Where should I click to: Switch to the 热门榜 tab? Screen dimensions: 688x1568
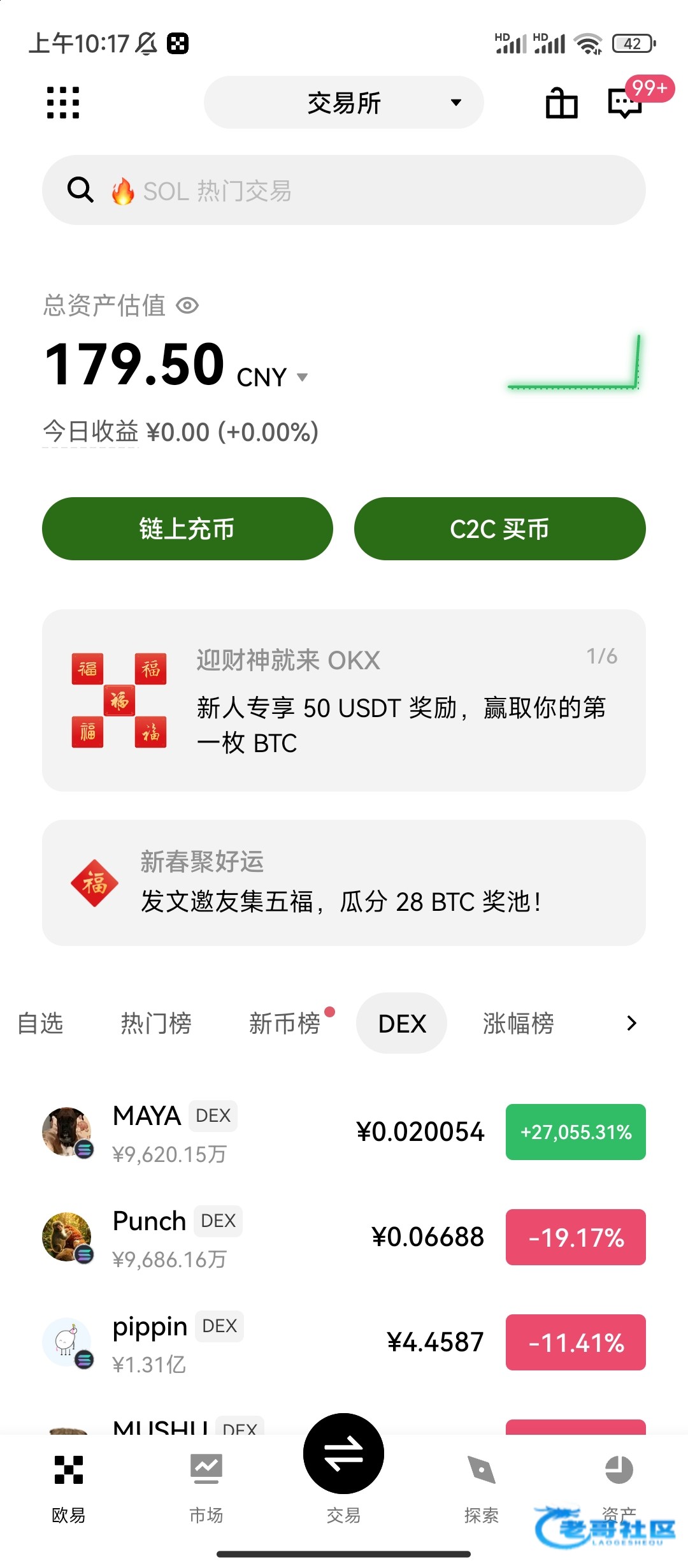click(156, 1023)
